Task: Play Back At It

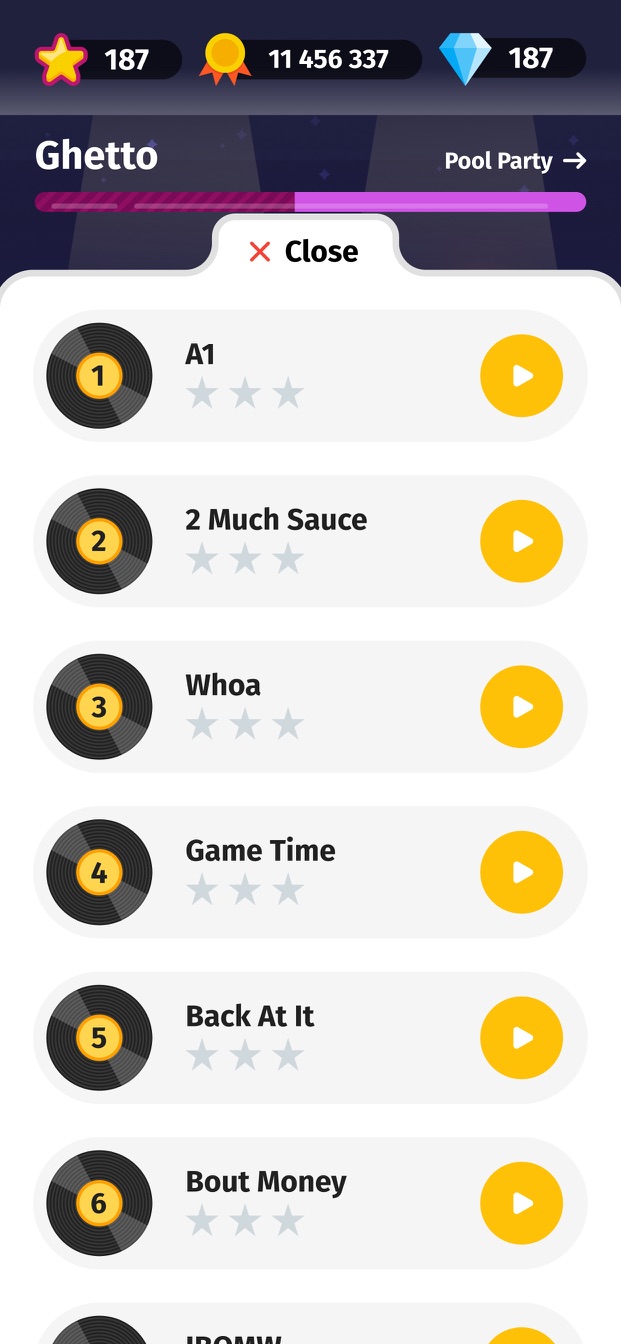Action: click(x=521, y=1038)
